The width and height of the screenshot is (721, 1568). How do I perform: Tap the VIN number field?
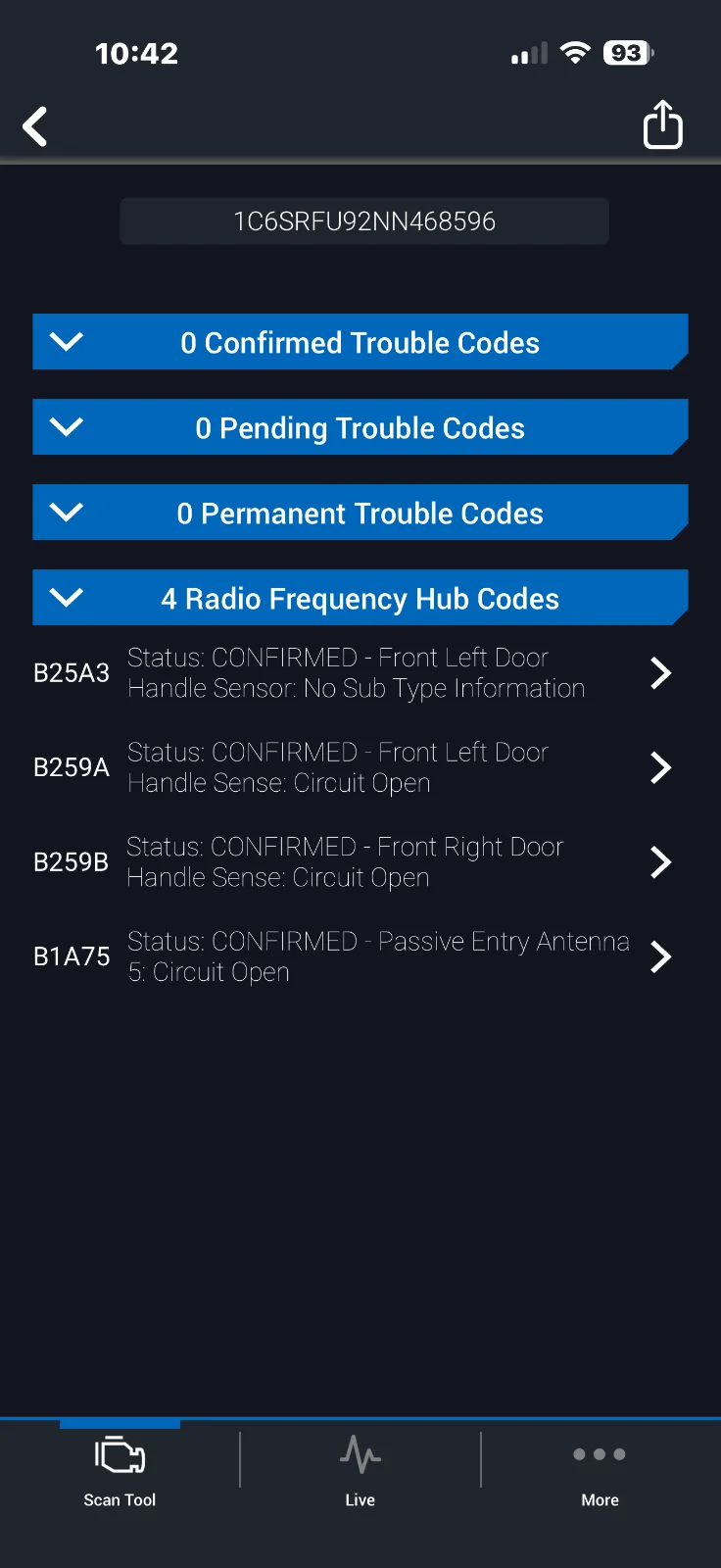click(364, 221)
